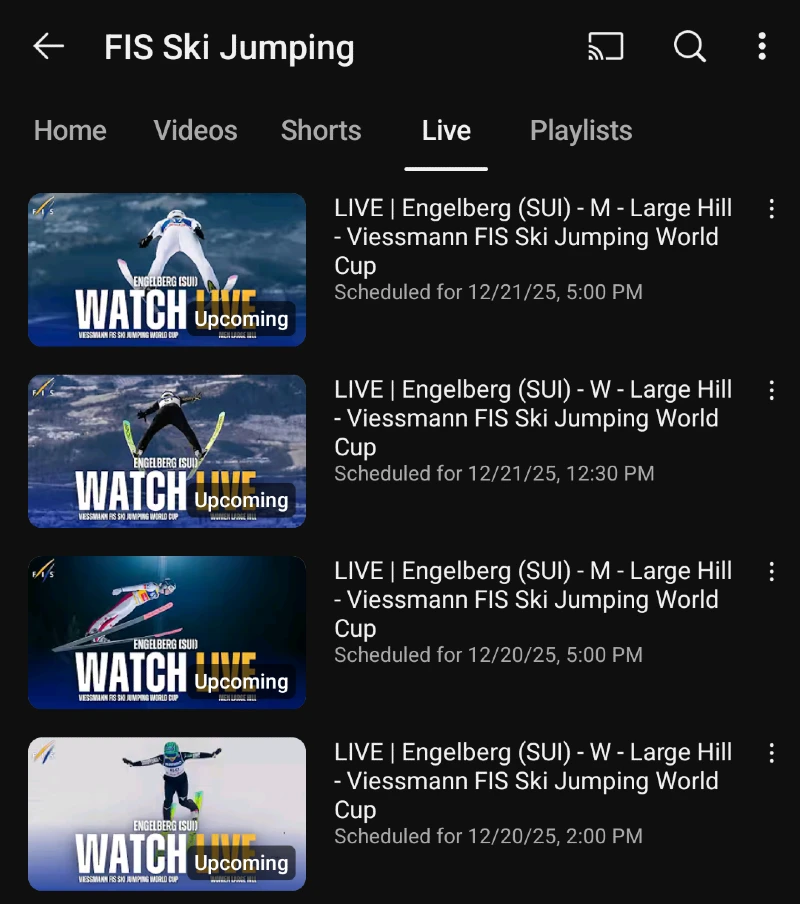Open the Engelberg W stream on 12/20/25 2:00 PM
This screenshot has width=800, height=904.
pos(167,813)
